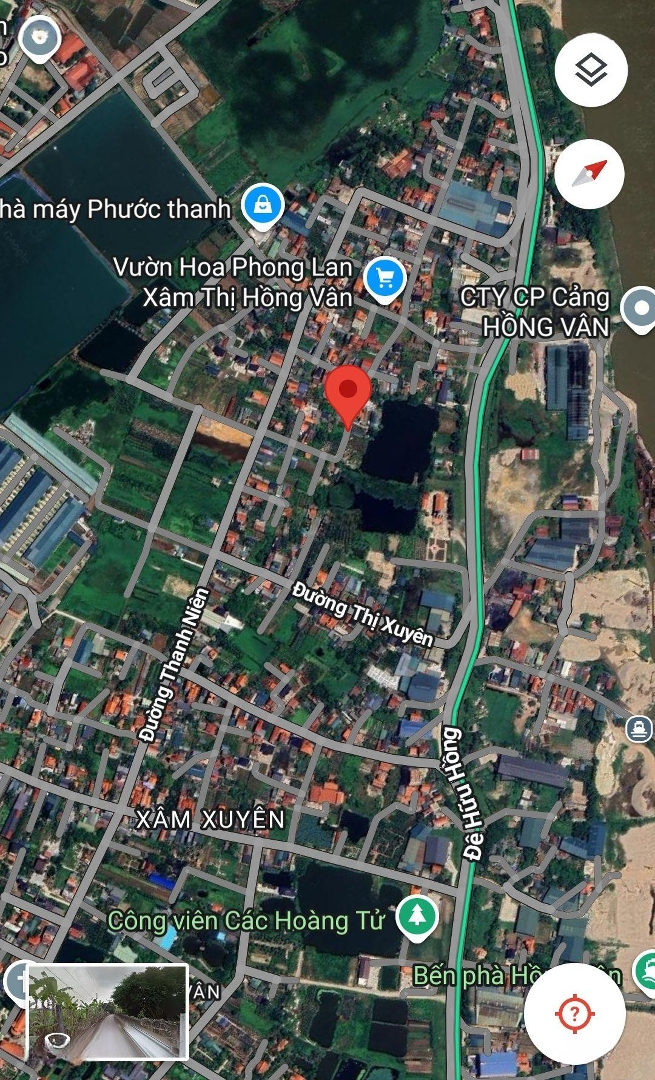
Task: Reset map orientation with the compass
Action: click(x=590, y=174)
